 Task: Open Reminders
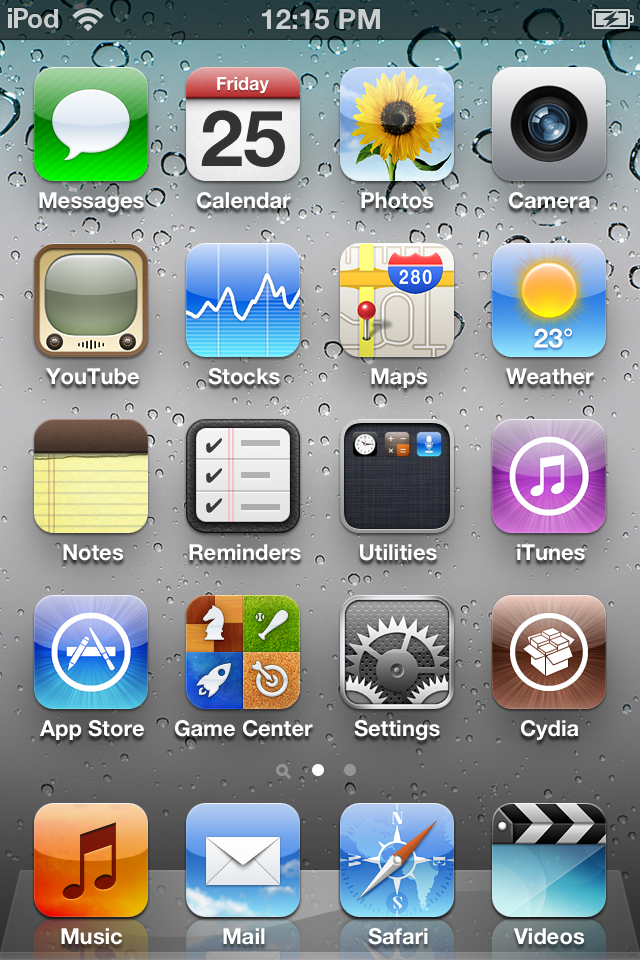click(243, 476)
